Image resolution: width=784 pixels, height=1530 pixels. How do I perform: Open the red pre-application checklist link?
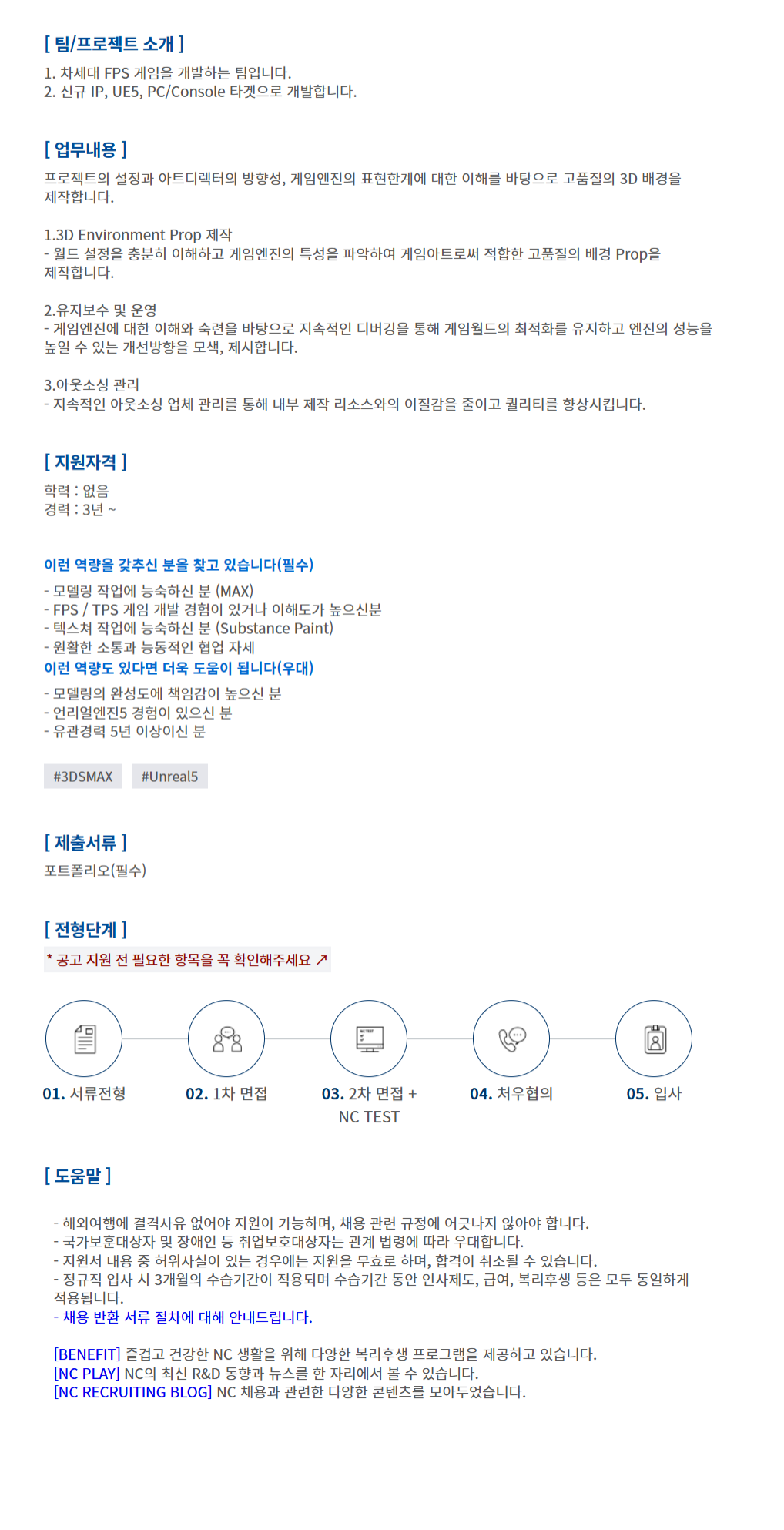click(x=187, y=960)
